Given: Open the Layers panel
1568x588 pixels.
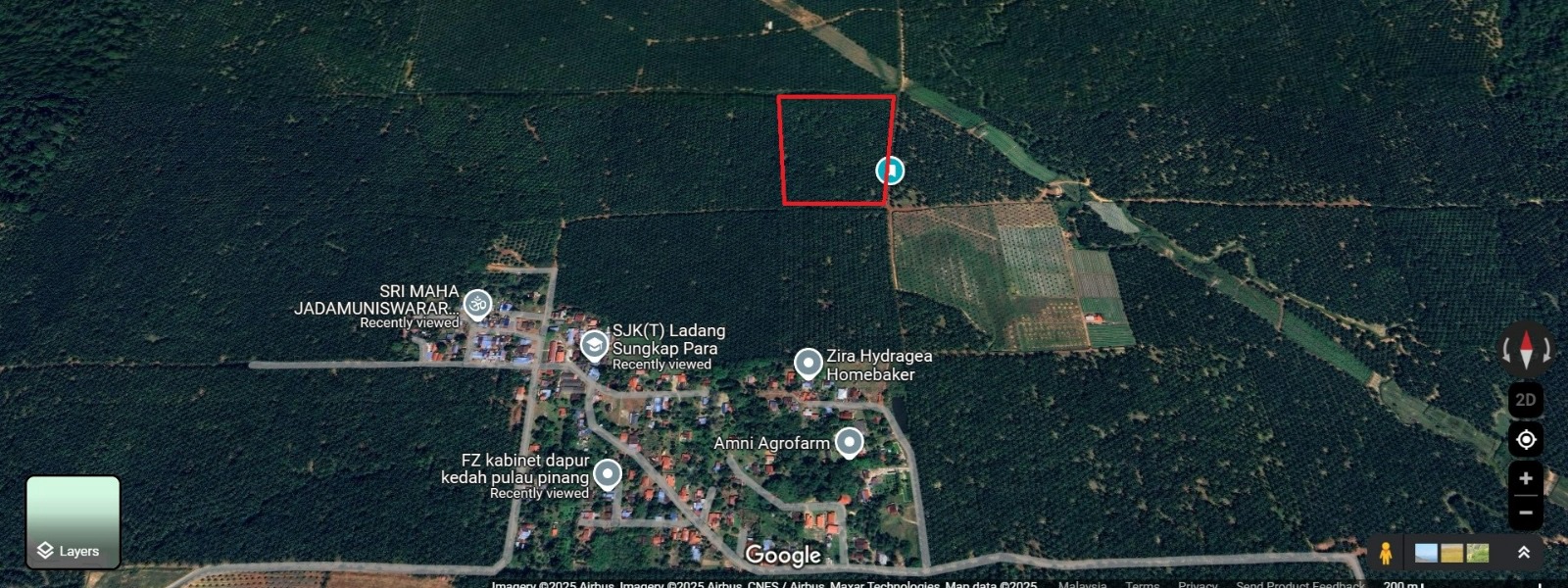Looking at the screenshot, I should pos(73,522).
